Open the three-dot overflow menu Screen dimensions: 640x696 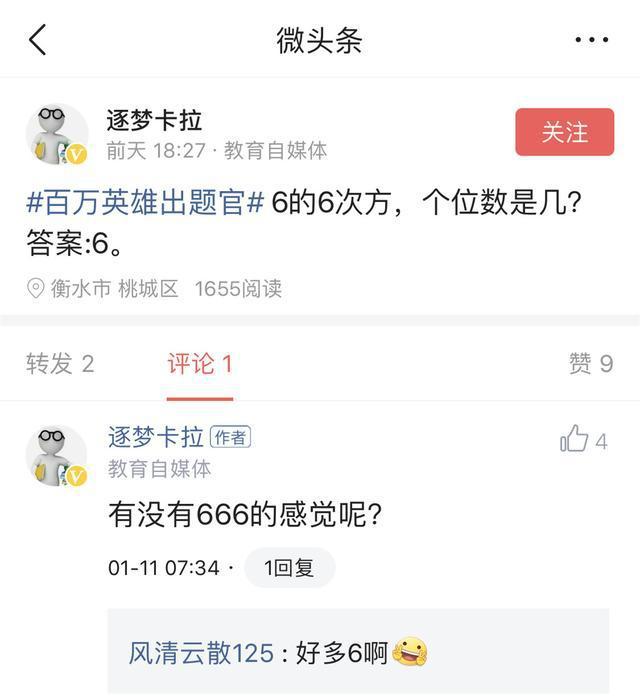click(591, 40)
